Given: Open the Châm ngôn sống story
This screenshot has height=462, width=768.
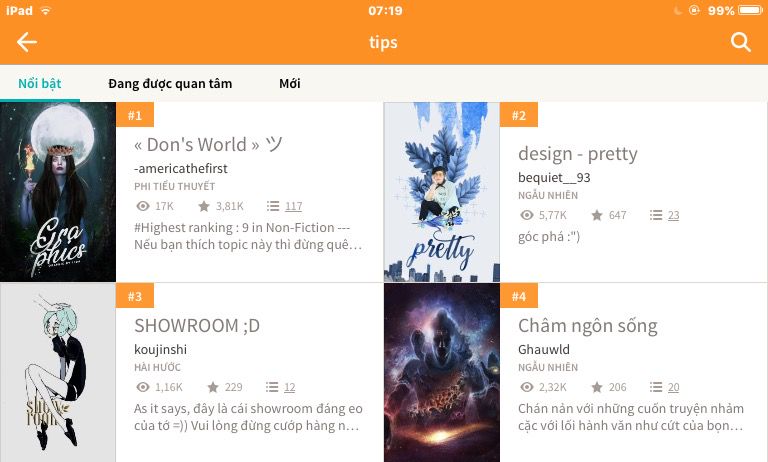Looking at the screenshot, I should click(x=576, y=372).
